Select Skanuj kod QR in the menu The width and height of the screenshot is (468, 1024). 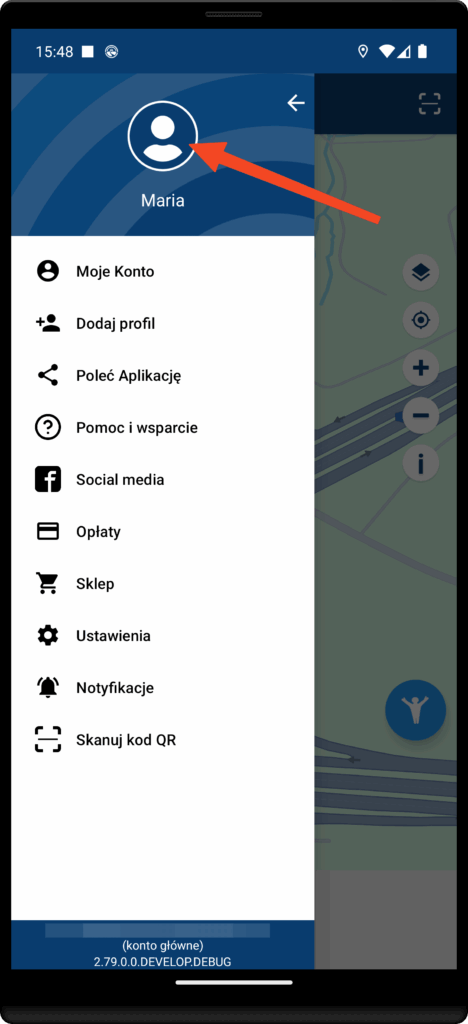pyautogui.click(x=163, y=740)
